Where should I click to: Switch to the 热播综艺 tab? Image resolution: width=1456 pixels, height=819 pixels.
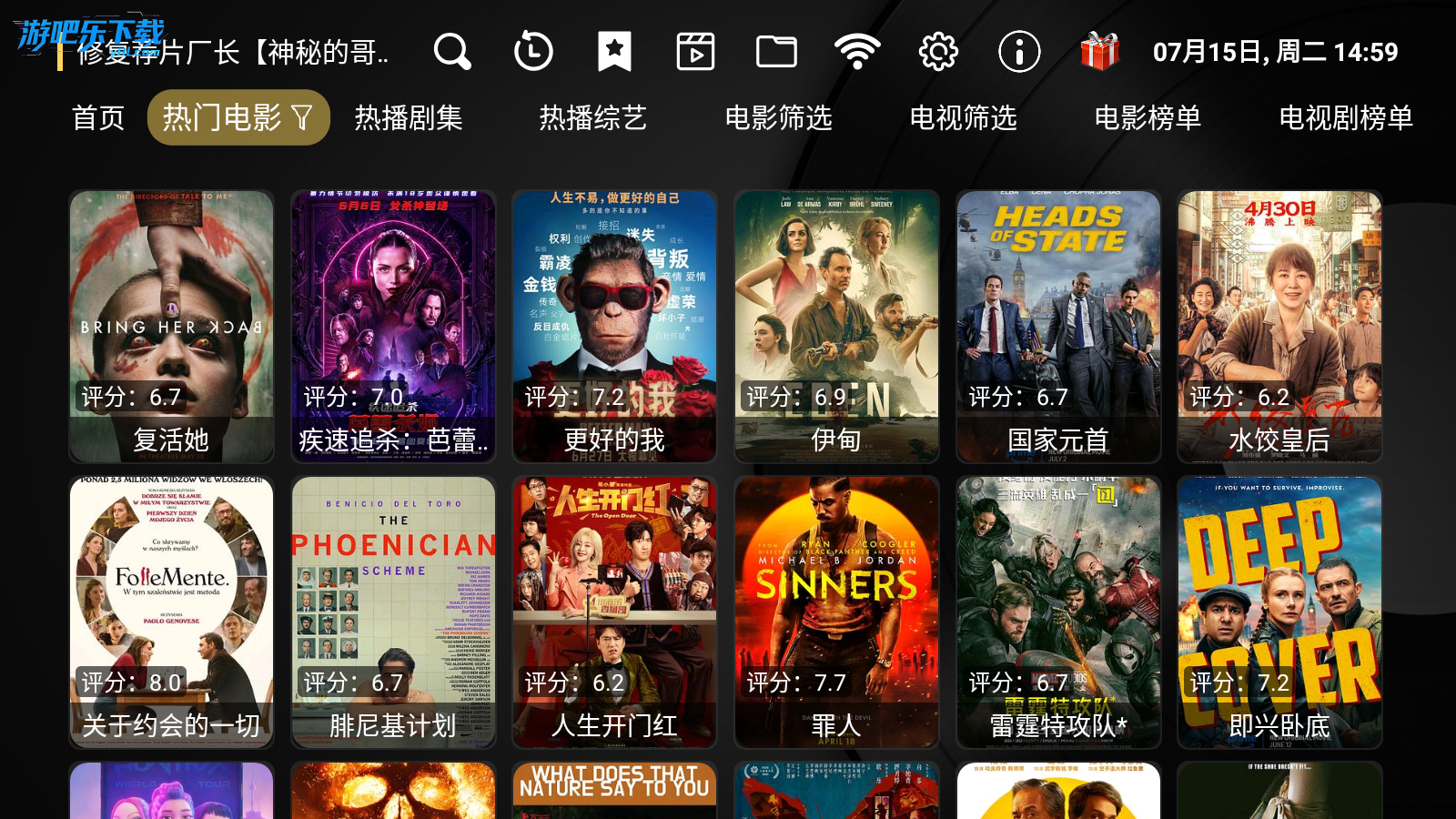coord(593,117)
